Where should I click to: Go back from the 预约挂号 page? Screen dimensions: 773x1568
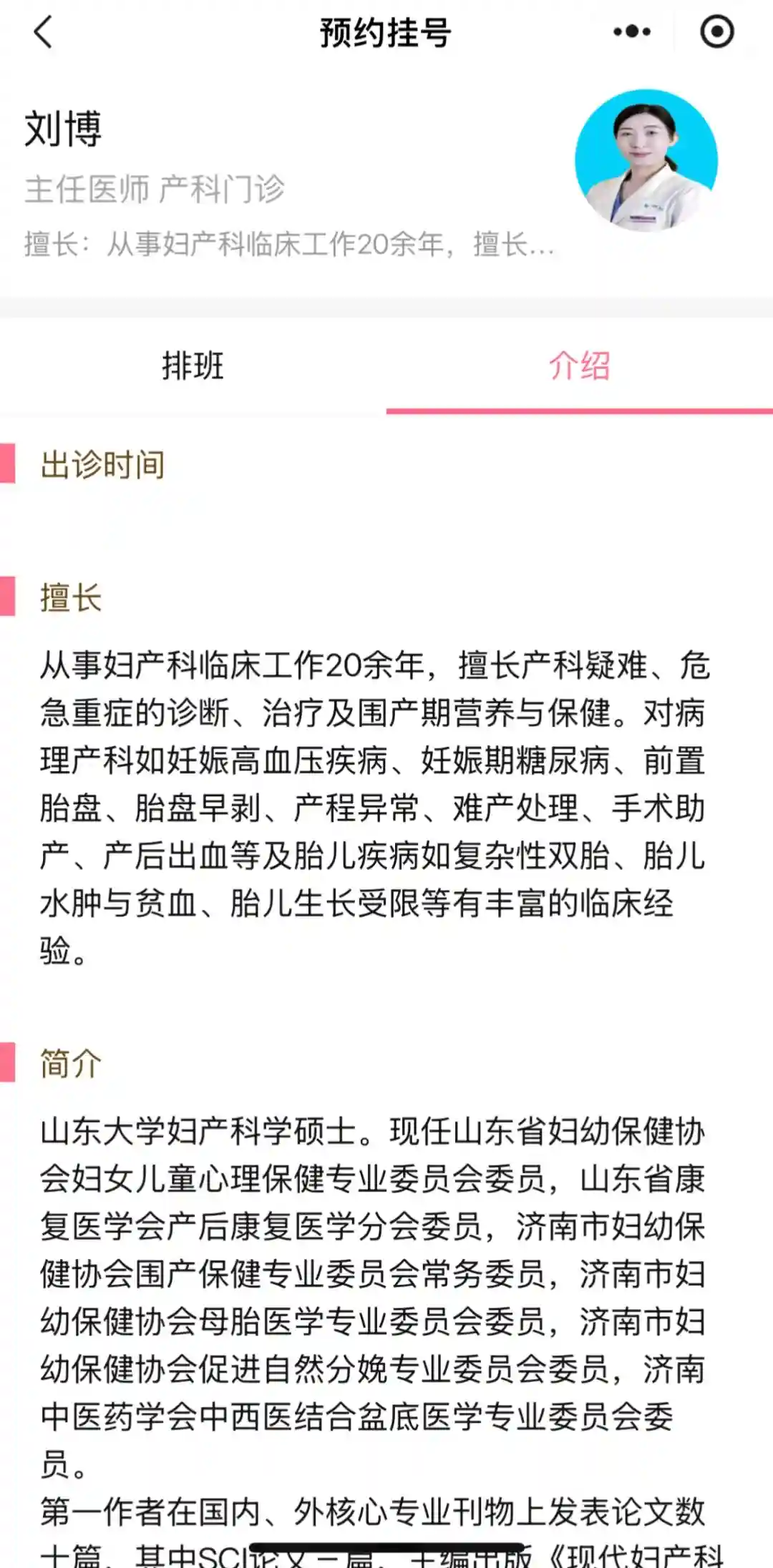[x=43, y=33]
